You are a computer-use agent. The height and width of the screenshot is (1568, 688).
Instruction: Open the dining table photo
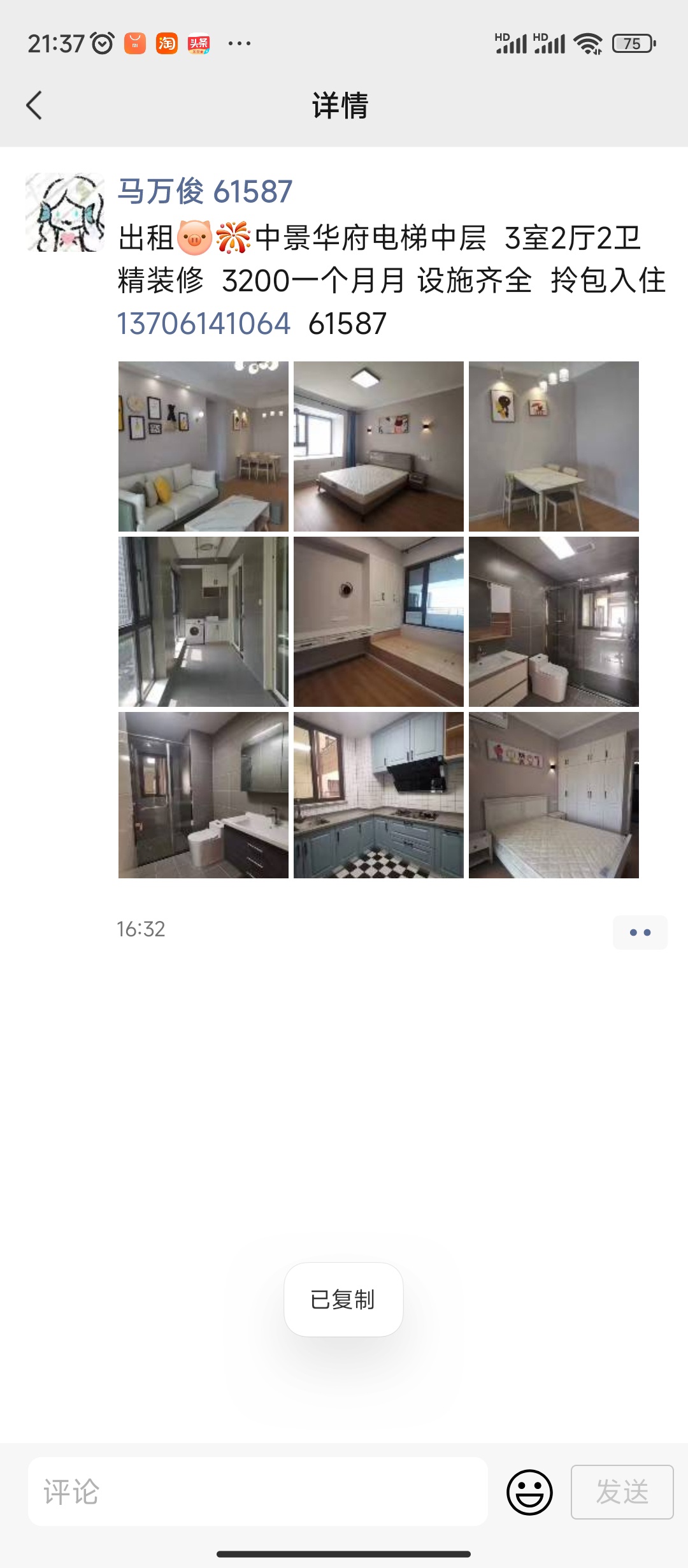(554, 446)
